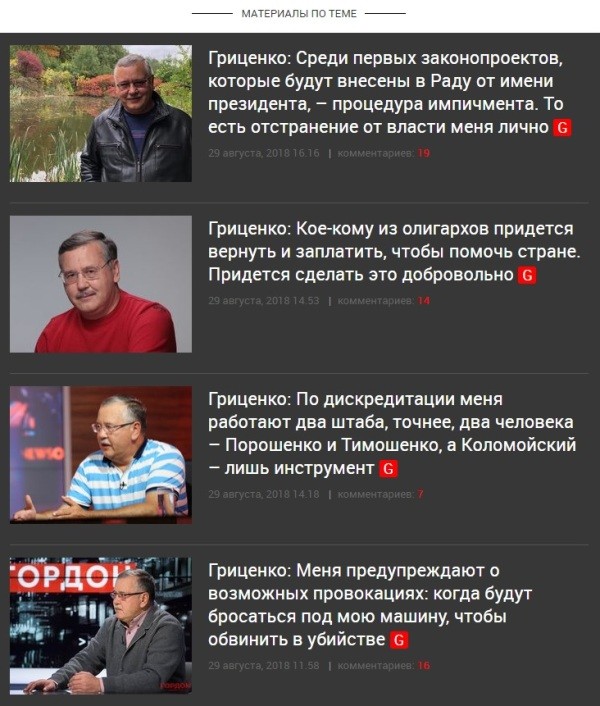View the 16 comments on the provocations article
The image size is (600, 706).
423,665
